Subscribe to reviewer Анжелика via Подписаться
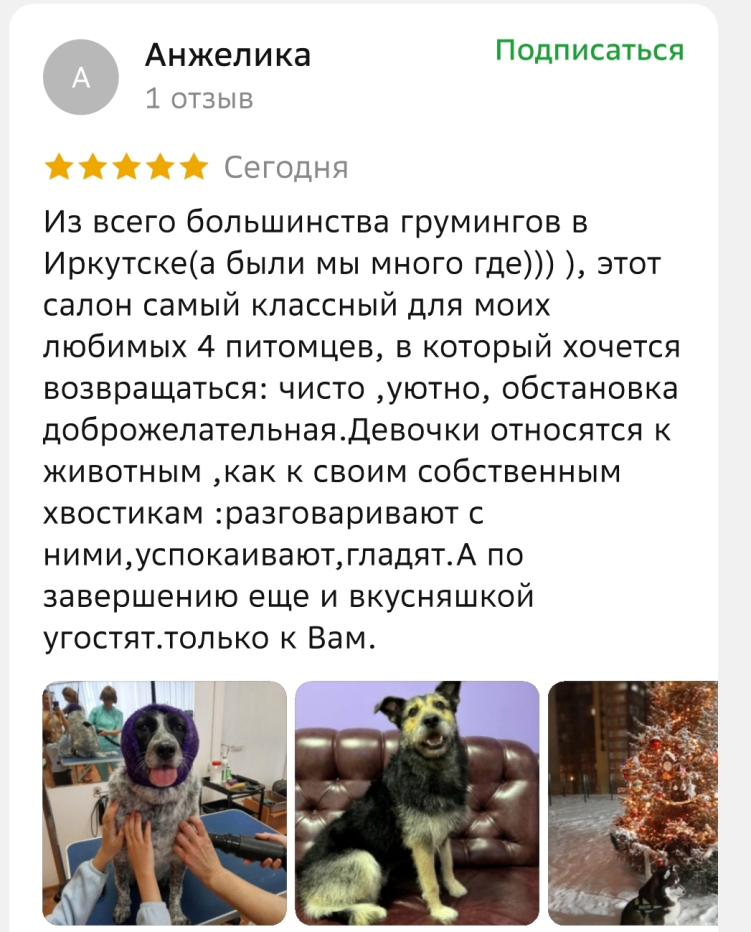Screen dimensions: 751x932 click(x=589, y=51)
